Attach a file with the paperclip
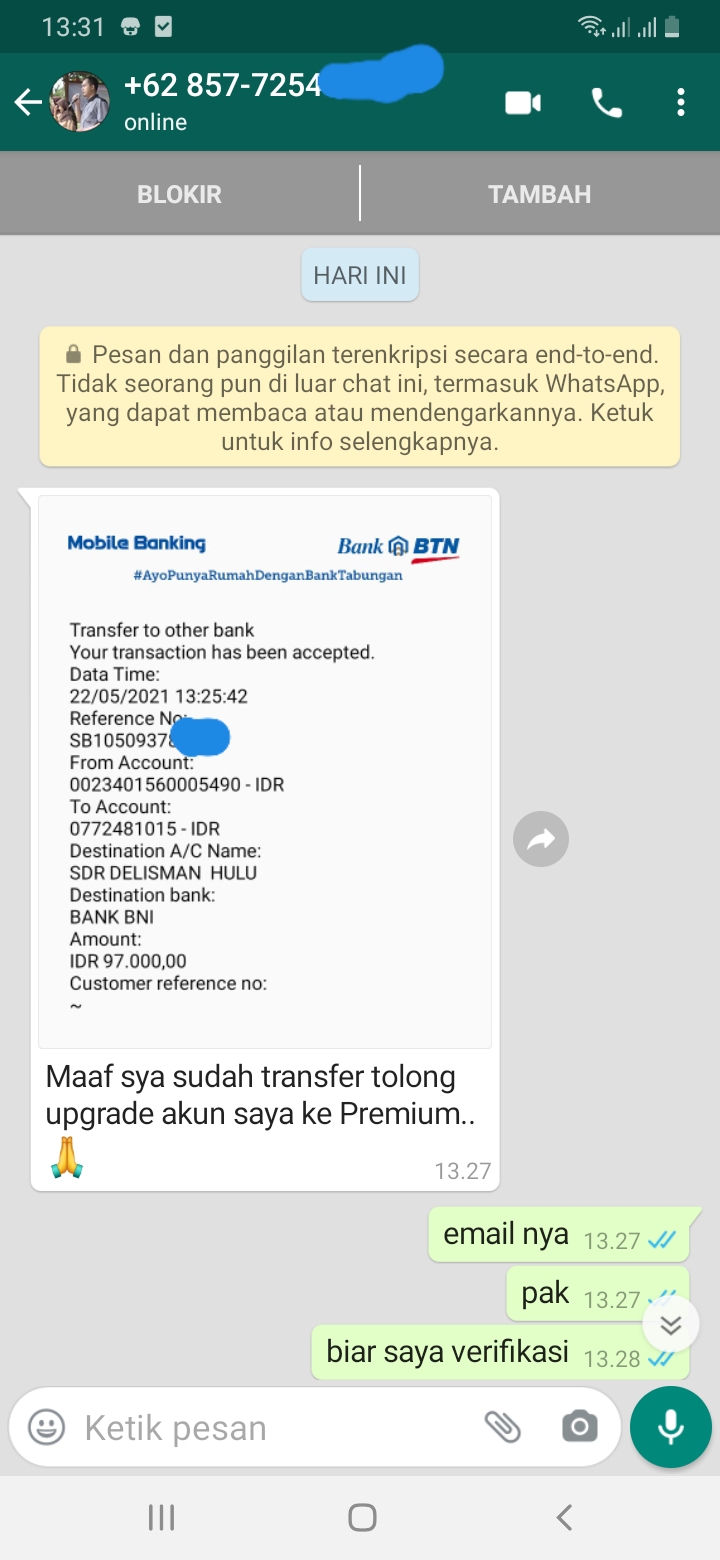The height and width of the screenshot is (1560, 720). coord(503,1427)
